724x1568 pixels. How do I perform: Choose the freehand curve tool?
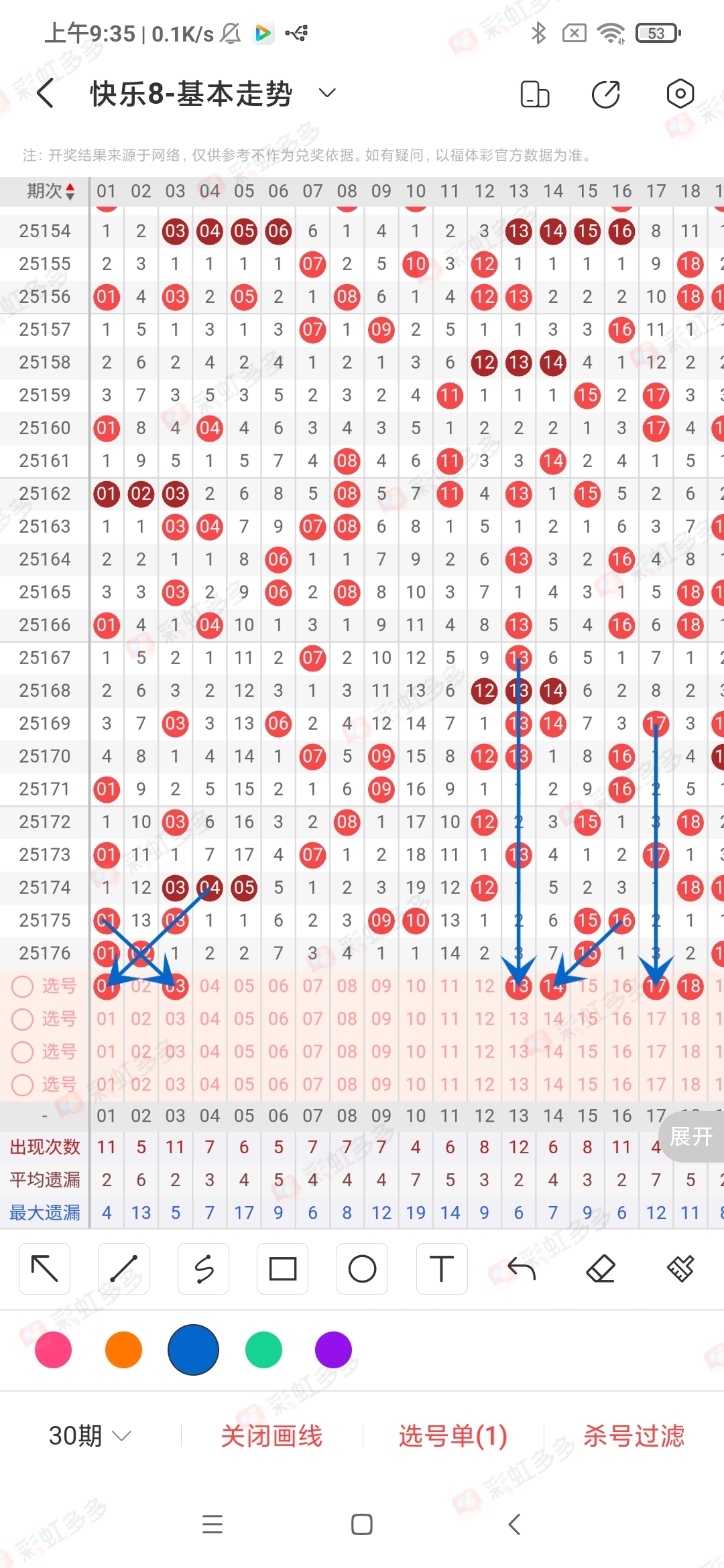pyautogui.click(x=203, y=1268)
